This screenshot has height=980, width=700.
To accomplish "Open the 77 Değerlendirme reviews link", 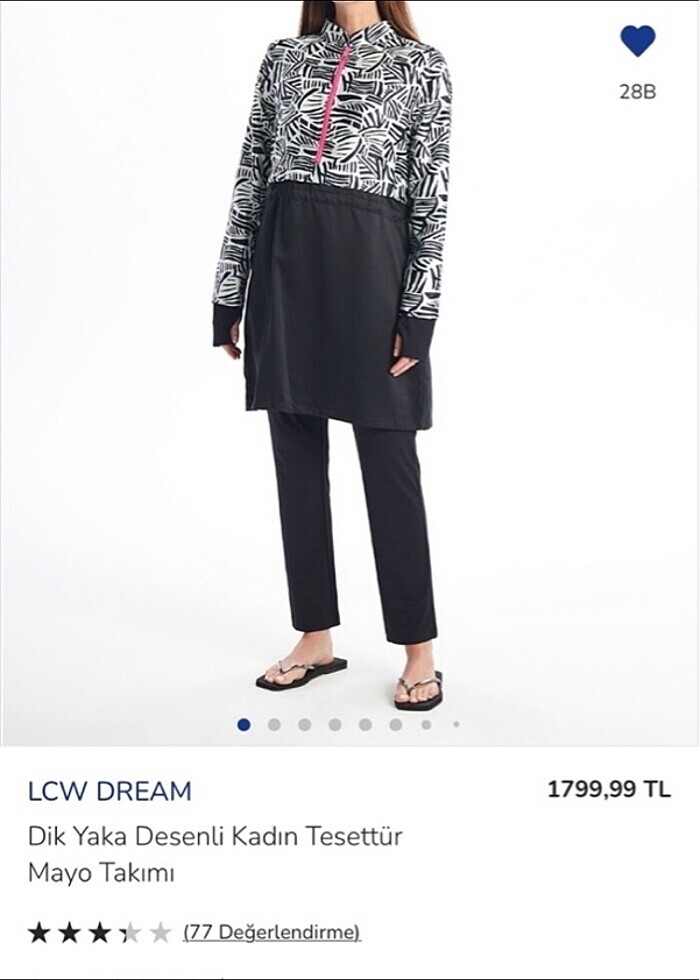I will (x=271, y=933).
